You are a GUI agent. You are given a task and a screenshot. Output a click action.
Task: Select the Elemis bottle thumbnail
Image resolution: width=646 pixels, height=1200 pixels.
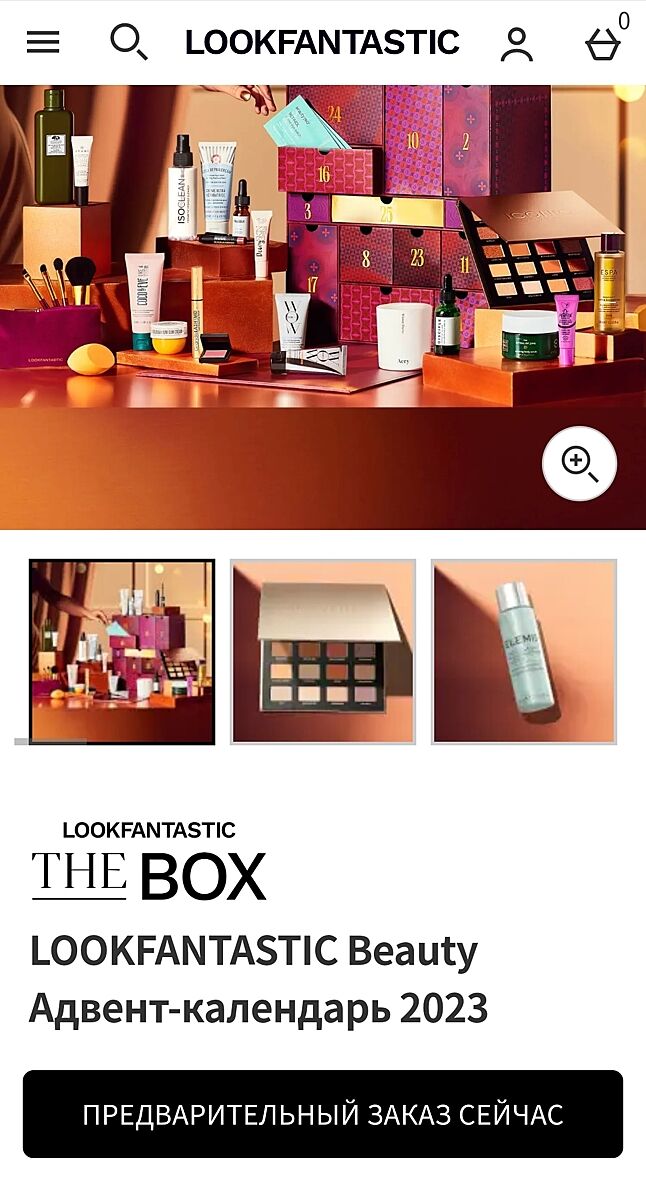coord(524,652)
